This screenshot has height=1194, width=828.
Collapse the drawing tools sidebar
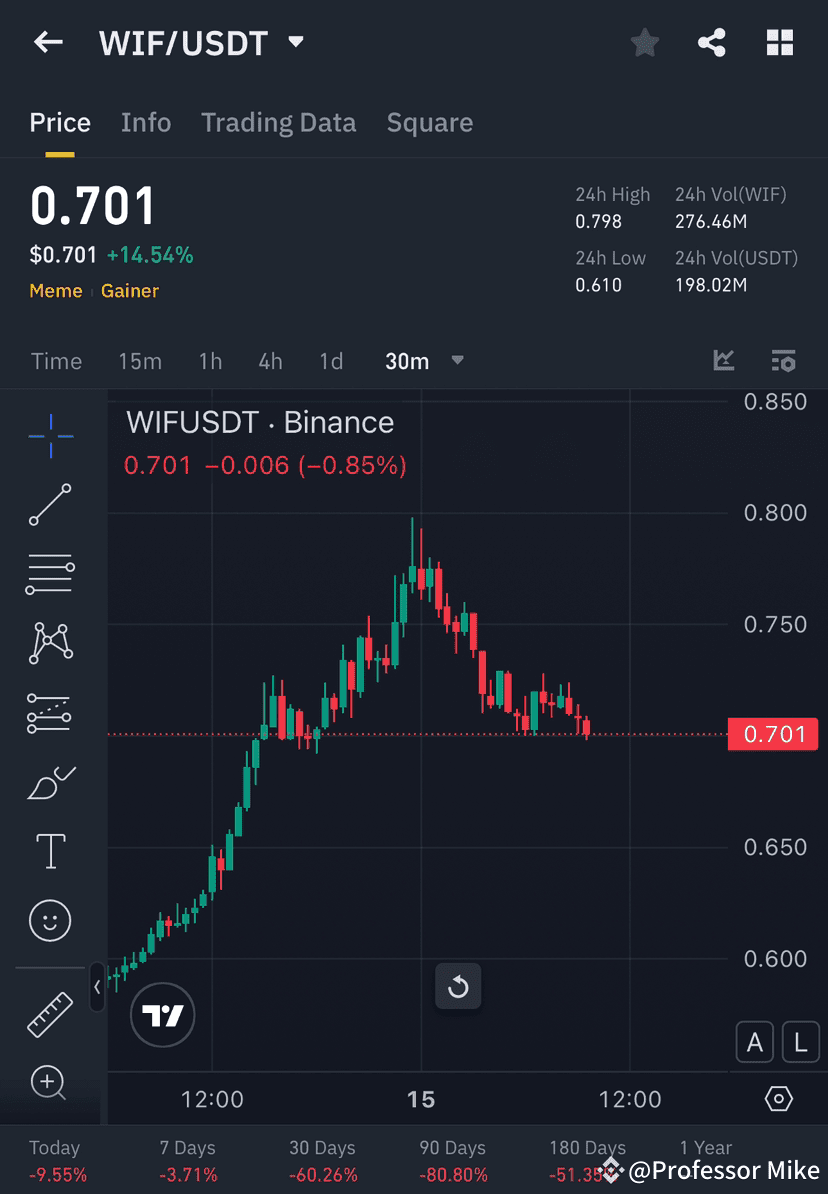(x=97, y=988)
